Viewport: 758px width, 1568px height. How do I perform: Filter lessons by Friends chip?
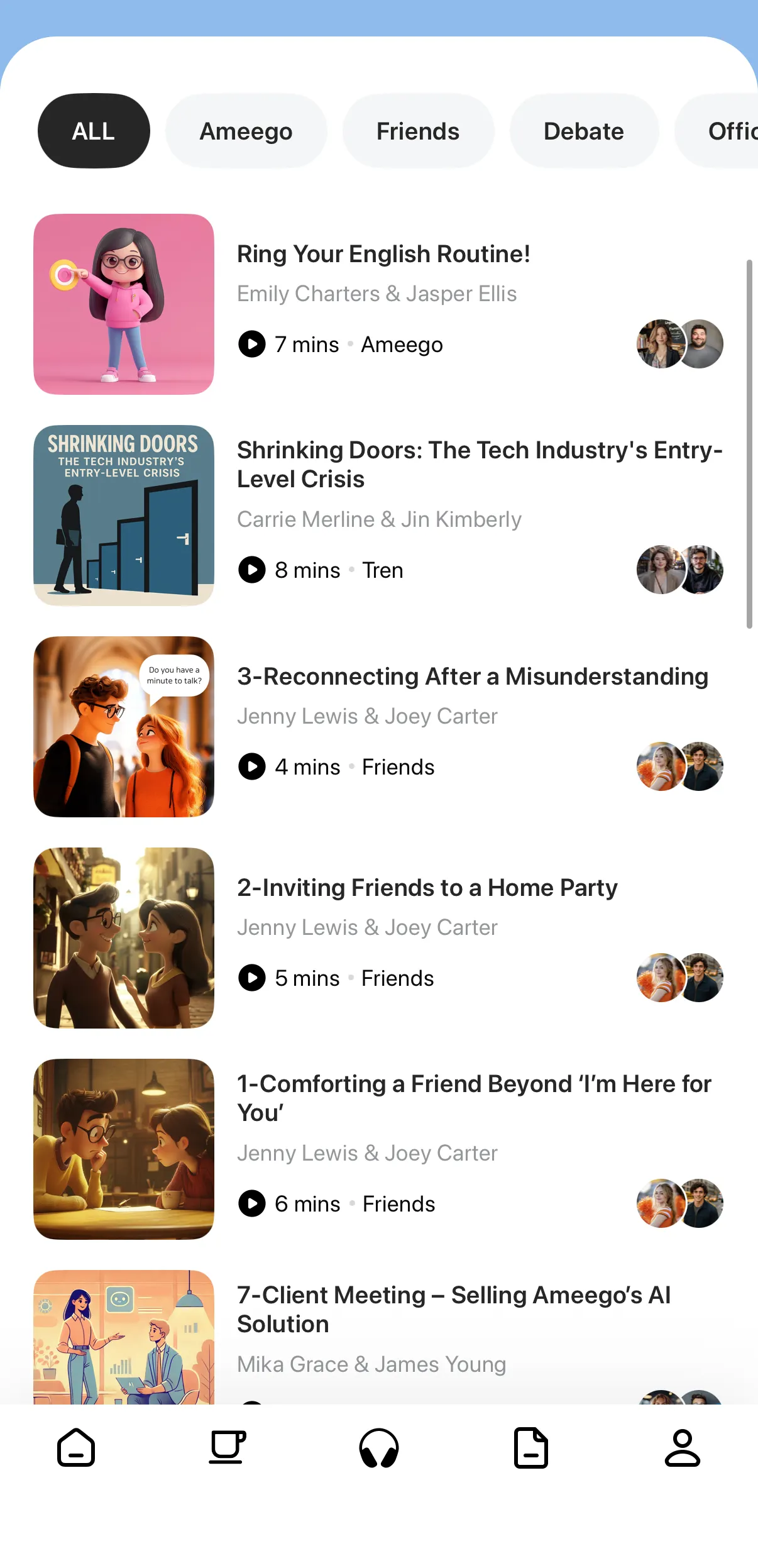point(418,131)
